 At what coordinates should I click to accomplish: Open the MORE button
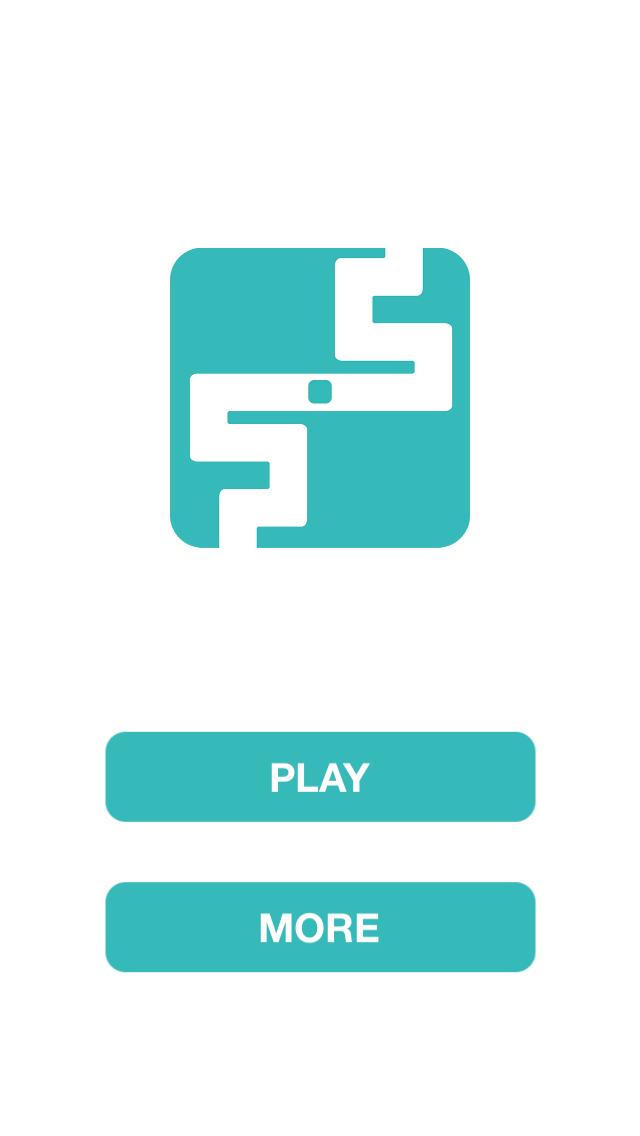[x=320, y=927]
